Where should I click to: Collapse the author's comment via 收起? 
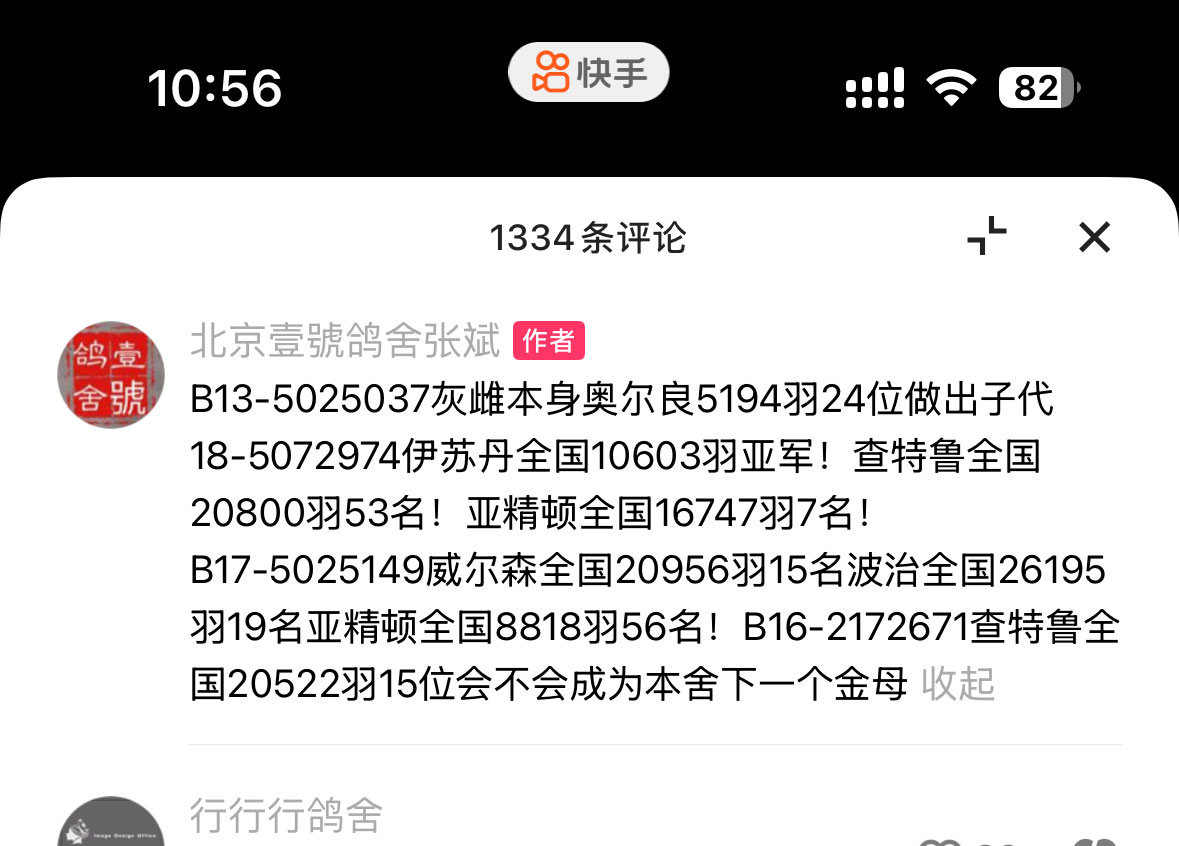(958, 685)
